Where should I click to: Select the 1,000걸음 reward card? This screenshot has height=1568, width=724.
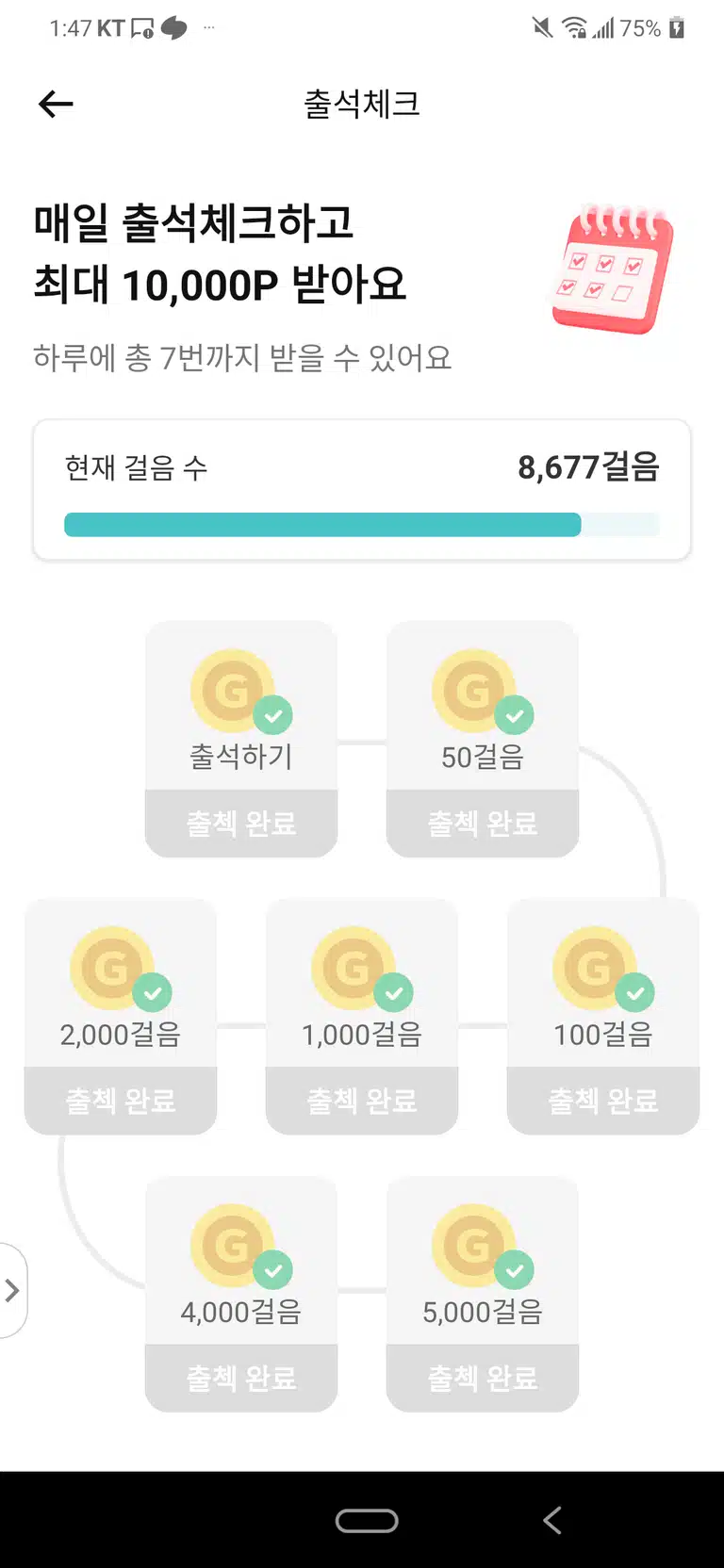pyautogui.click(x=362, y=1016)
